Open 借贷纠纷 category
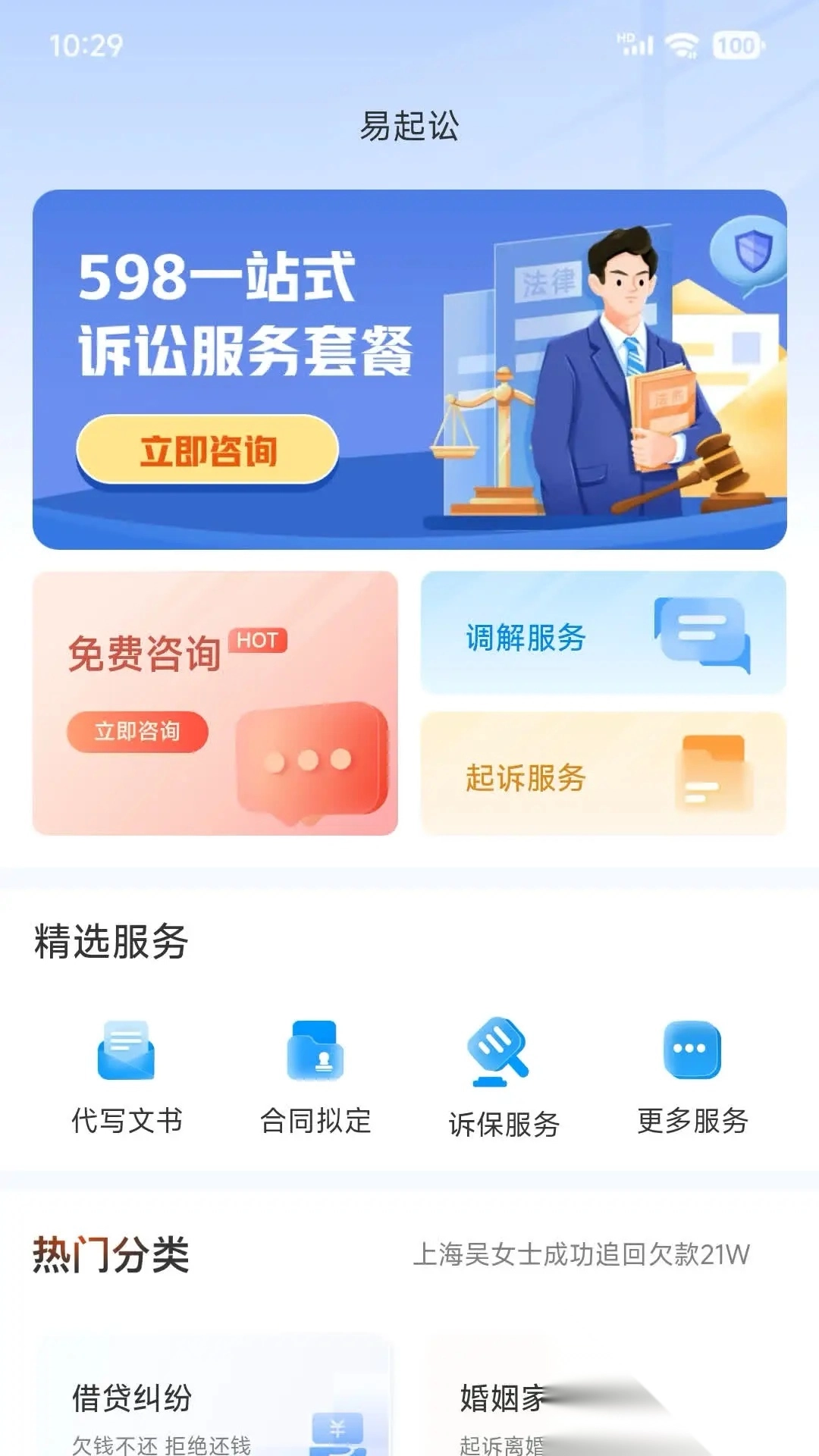The height and width of the screenshot is (1456, 819). (215, 1403)
